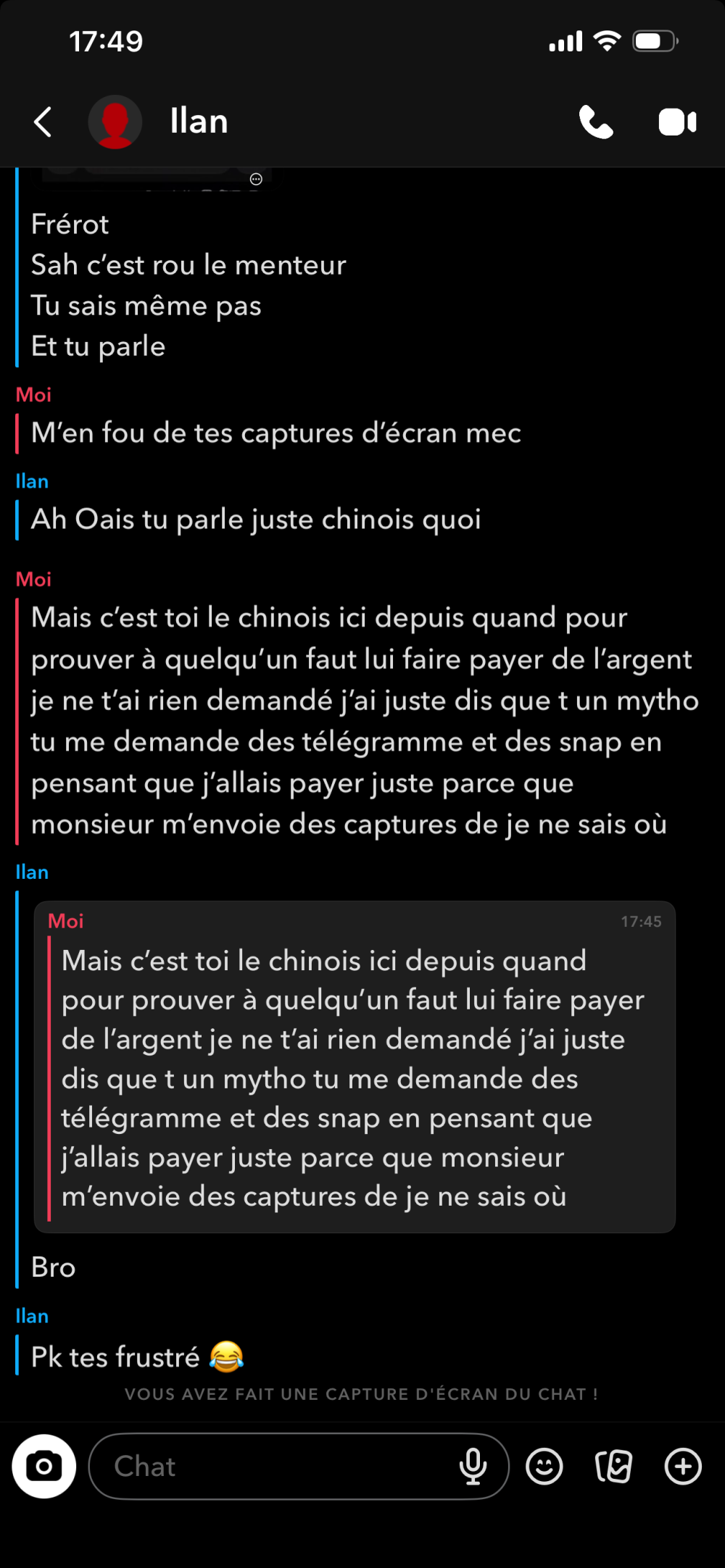Open the camera button beside chat field
Viewport: 725px width, 1568px height.
(43, 1467)
